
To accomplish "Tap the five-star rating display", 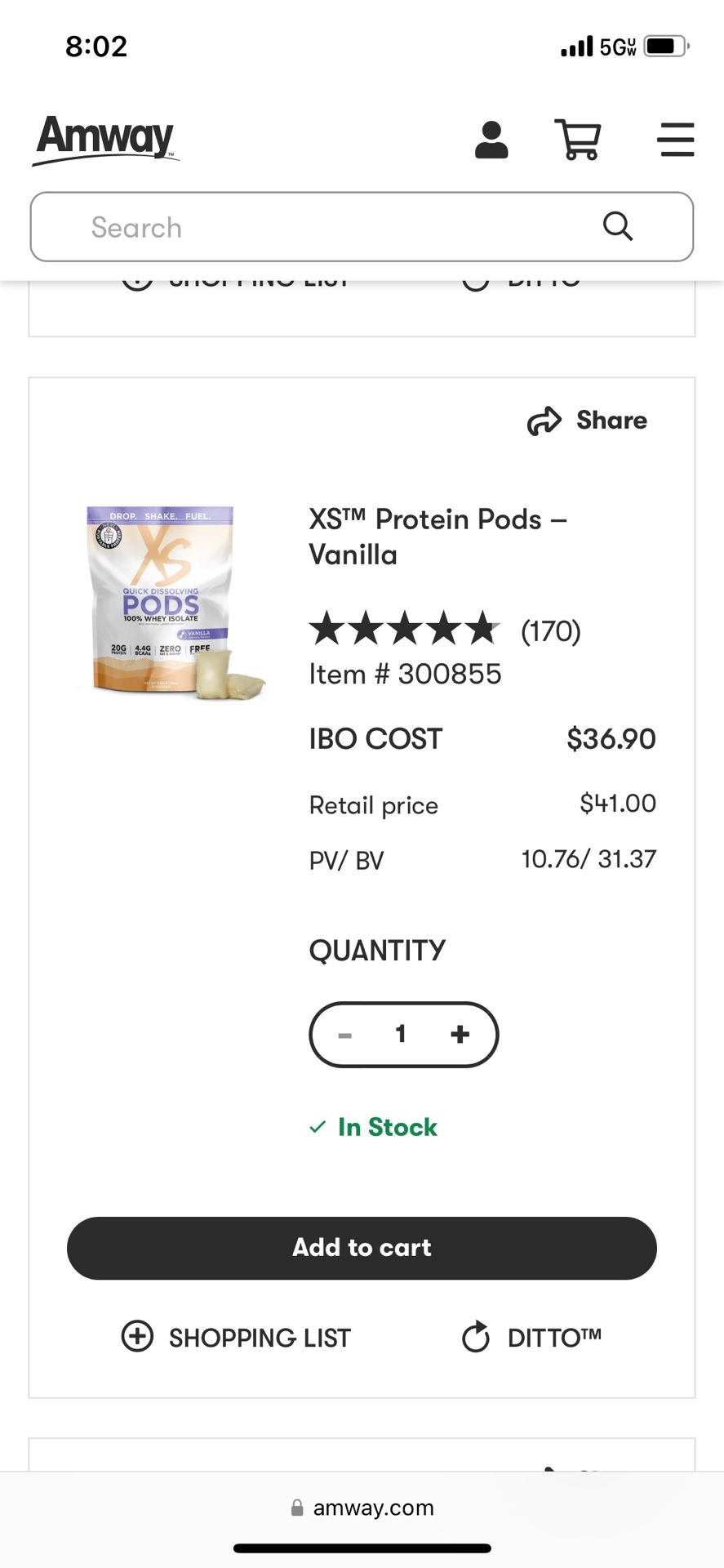I will pos(406,628).
